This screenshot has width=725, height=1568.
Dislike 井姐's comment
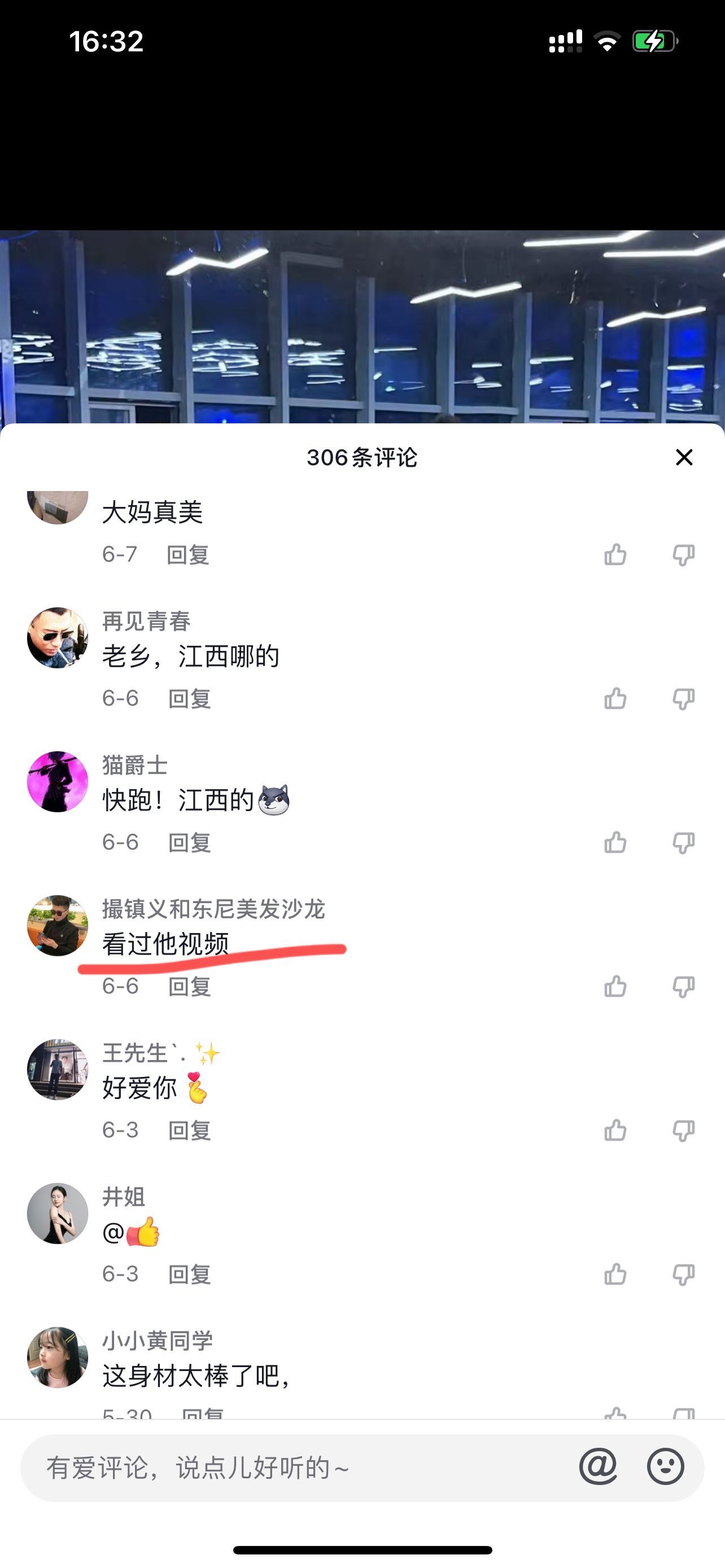[x=683, y=1274]
